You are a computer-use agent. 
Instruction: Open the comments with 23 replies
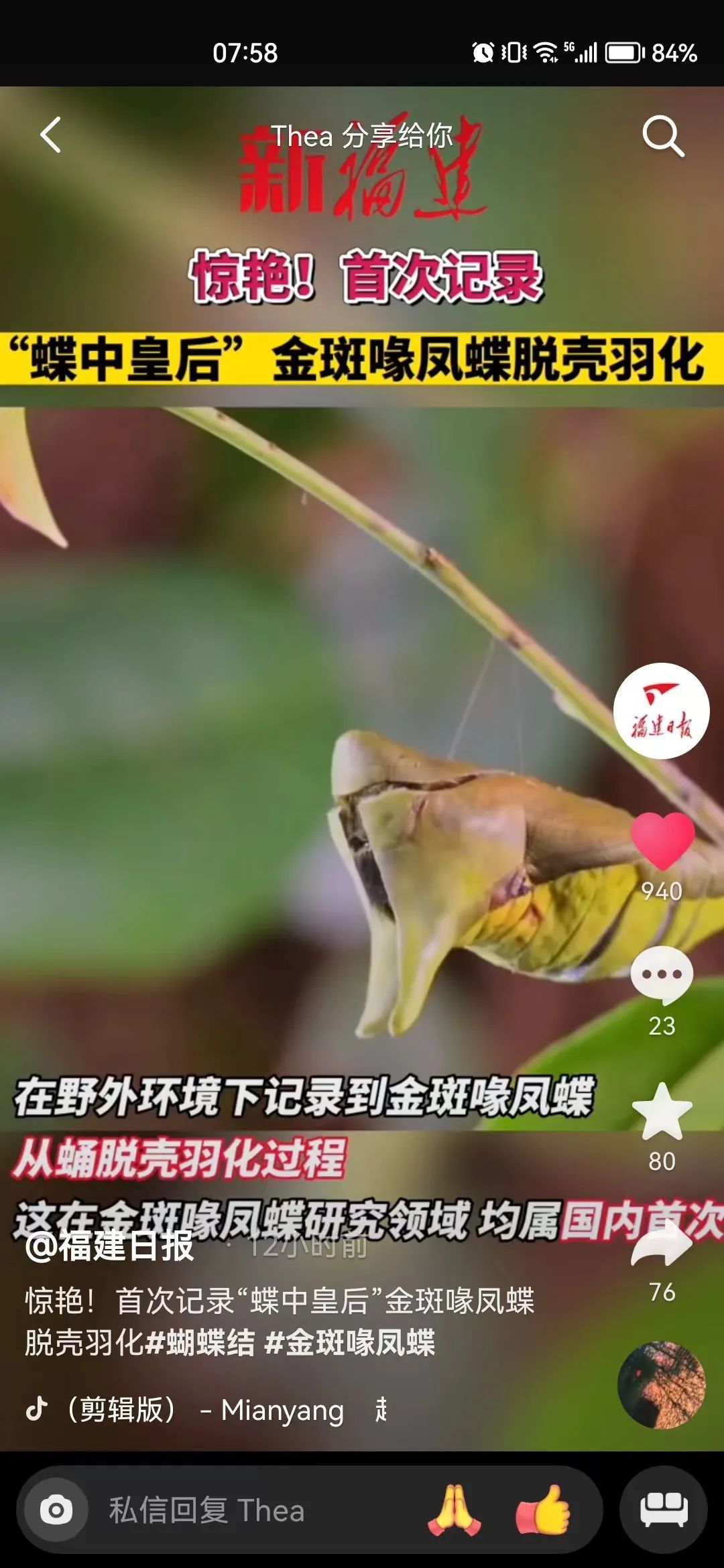click(x=662, y=976)
